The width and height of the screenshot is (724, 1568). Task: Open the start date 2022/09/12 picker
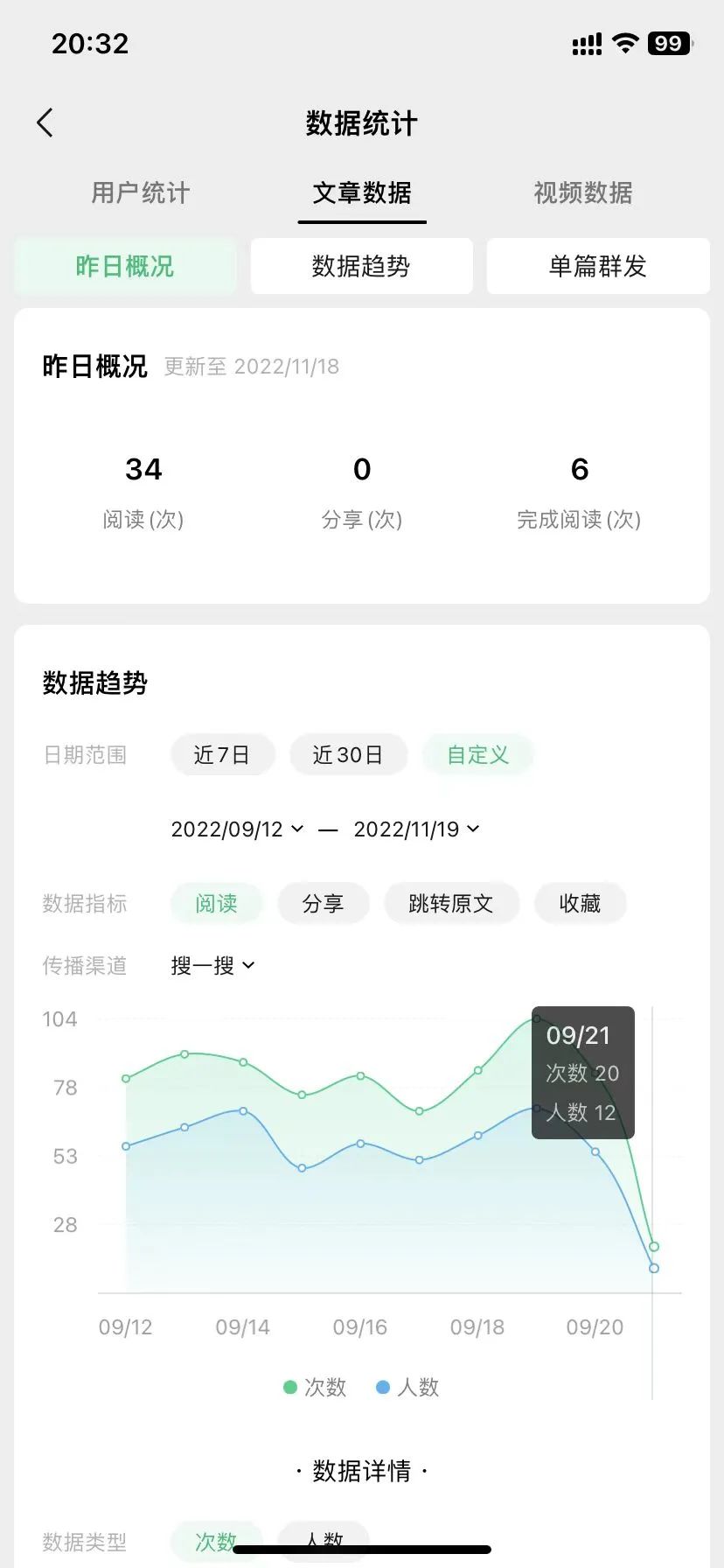(237, 829)
